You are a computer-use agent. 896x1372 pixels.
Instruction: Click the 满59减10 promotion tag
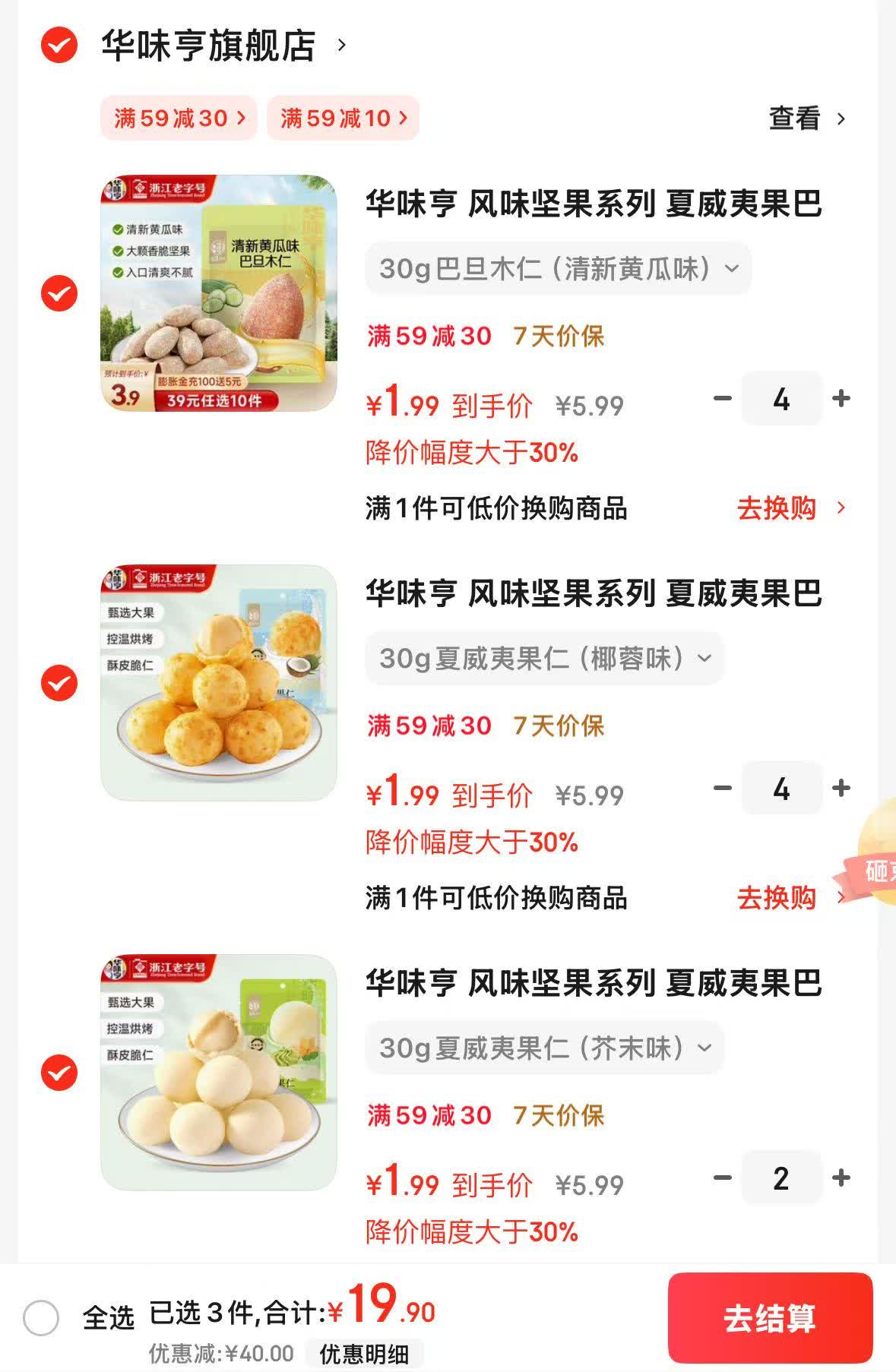click(344, 118)
